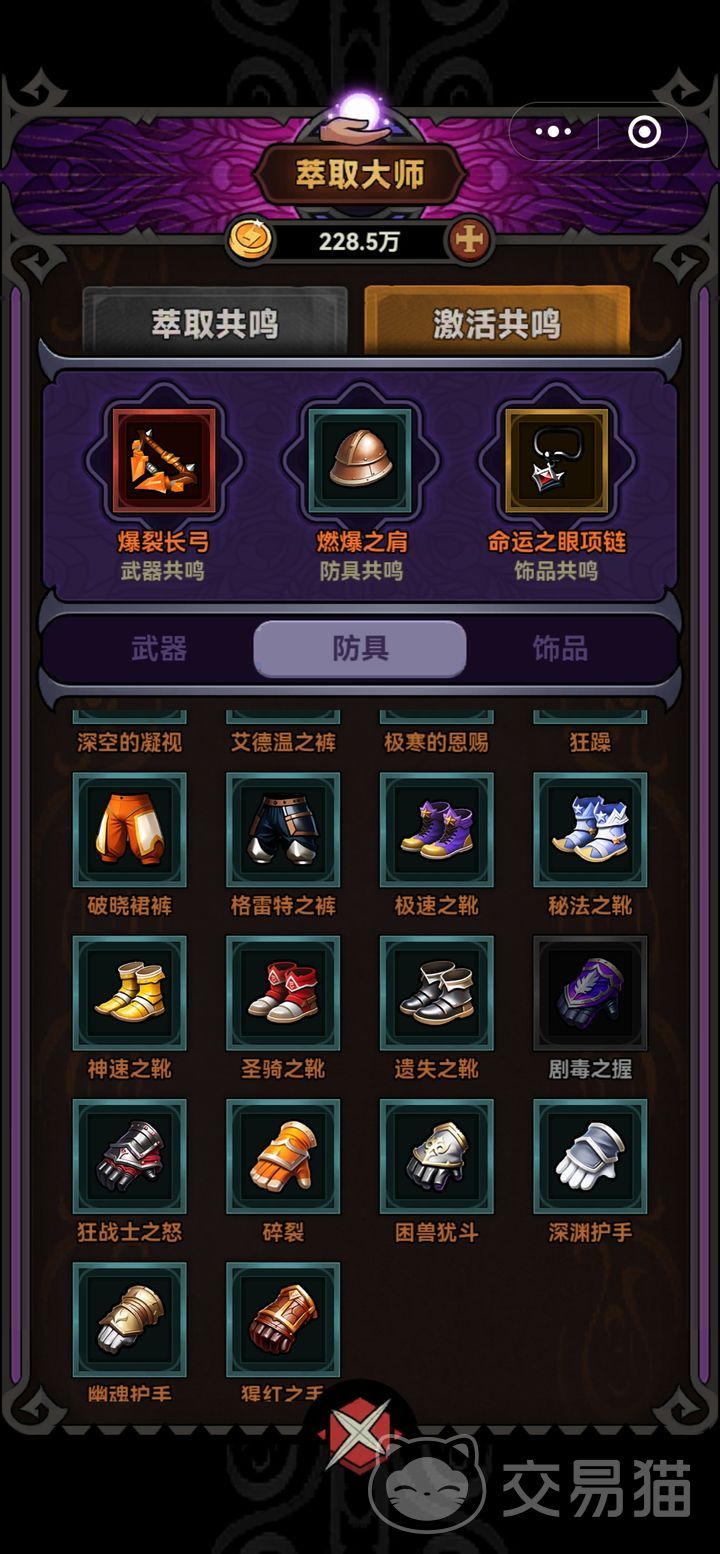
Task: Switch to the 饰品 category
Action: pyautogui.click(x=560, y=649)
